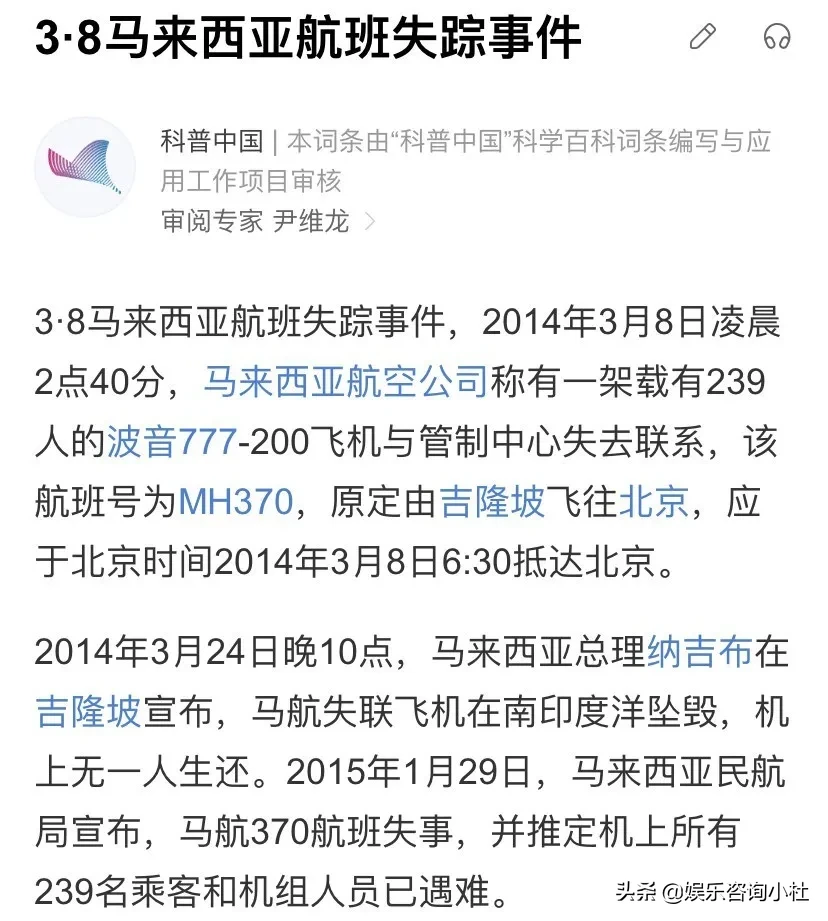Open the MH370 link
The image size is (828, 921).
(236, 502)
